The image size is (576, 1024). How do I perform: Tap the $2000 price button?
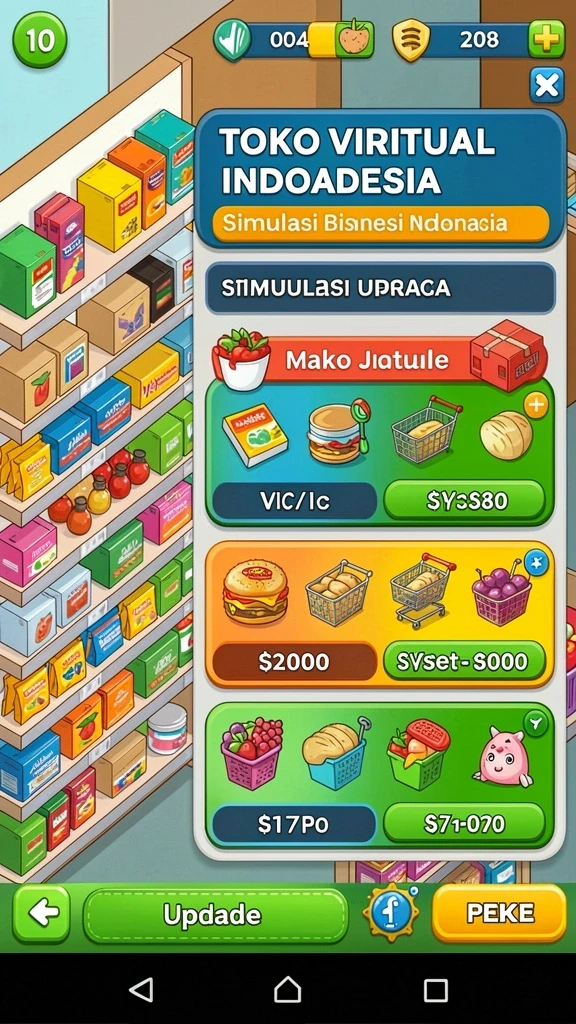[x=295, y=662]
